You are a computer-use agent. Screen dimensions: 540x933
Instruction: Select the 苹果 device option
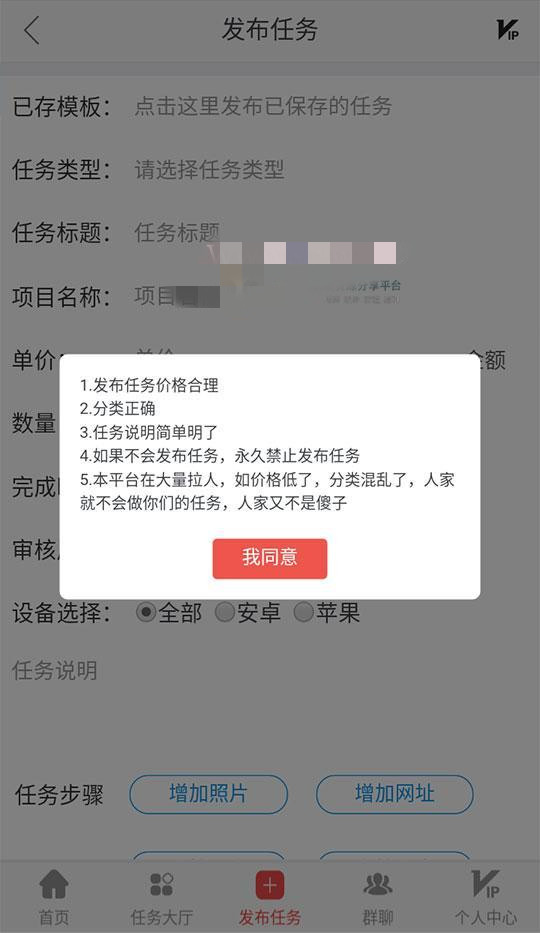[326, 612]
